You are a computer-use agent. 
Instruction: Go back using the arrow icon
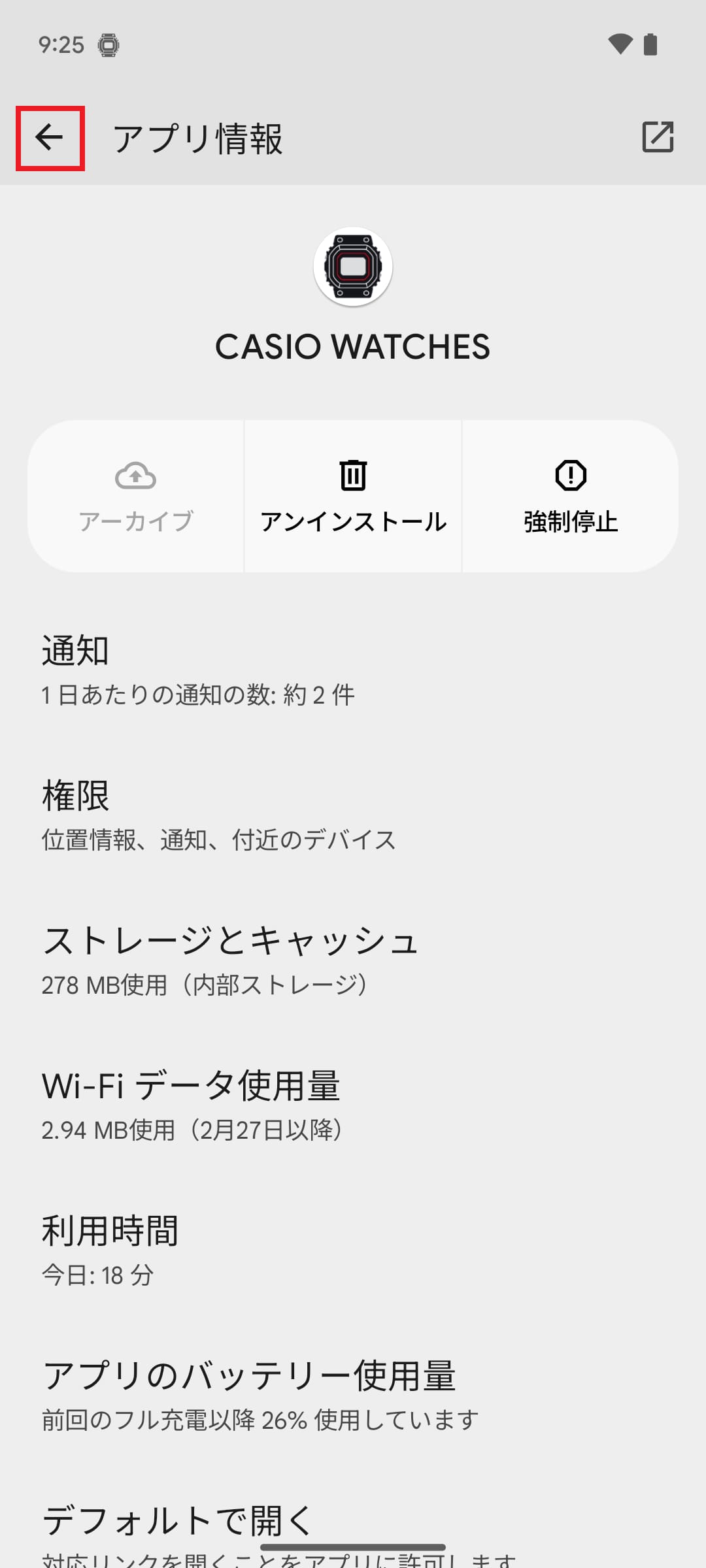click(x=50, y=138)
